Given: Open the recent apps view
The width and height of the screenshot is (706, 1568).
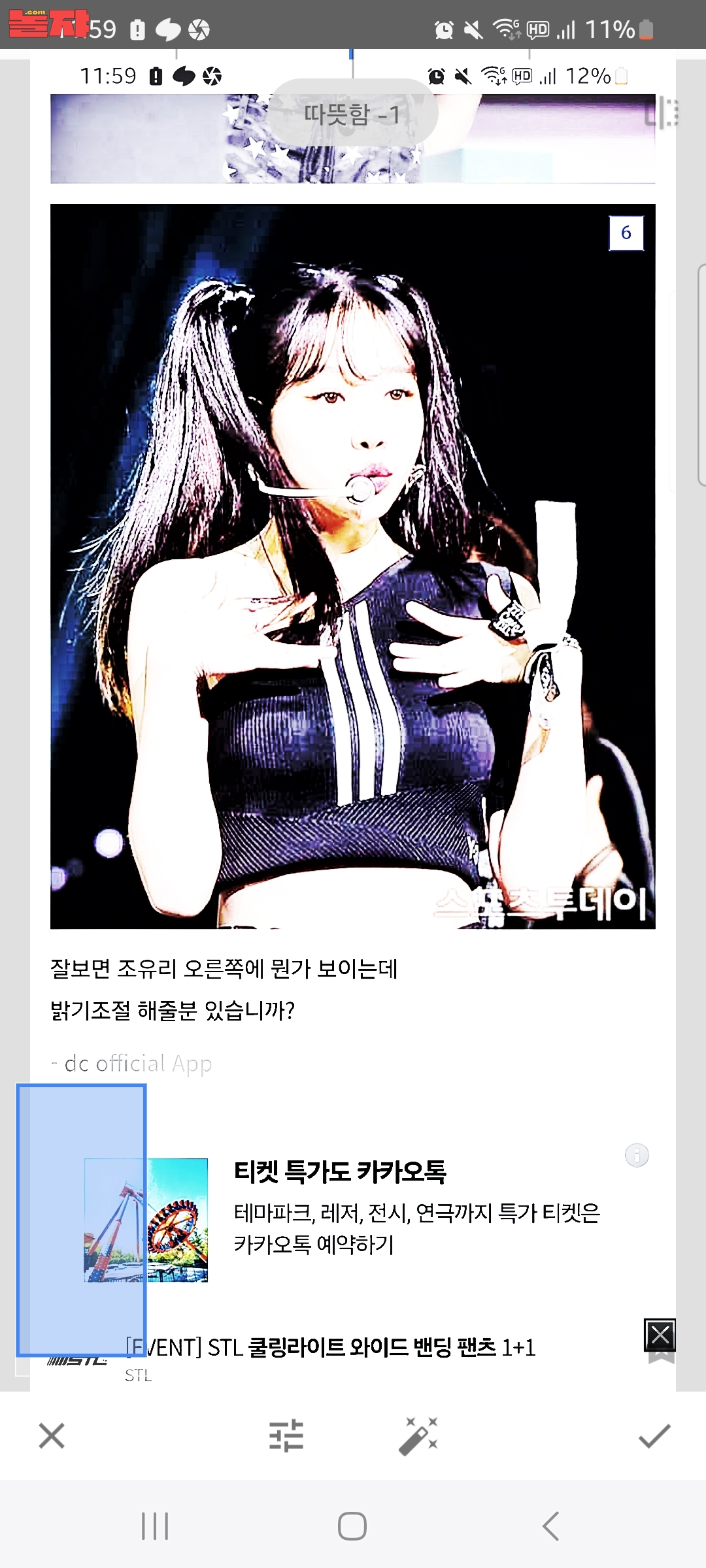Looking at the screenshot, I should point(155,1526).
